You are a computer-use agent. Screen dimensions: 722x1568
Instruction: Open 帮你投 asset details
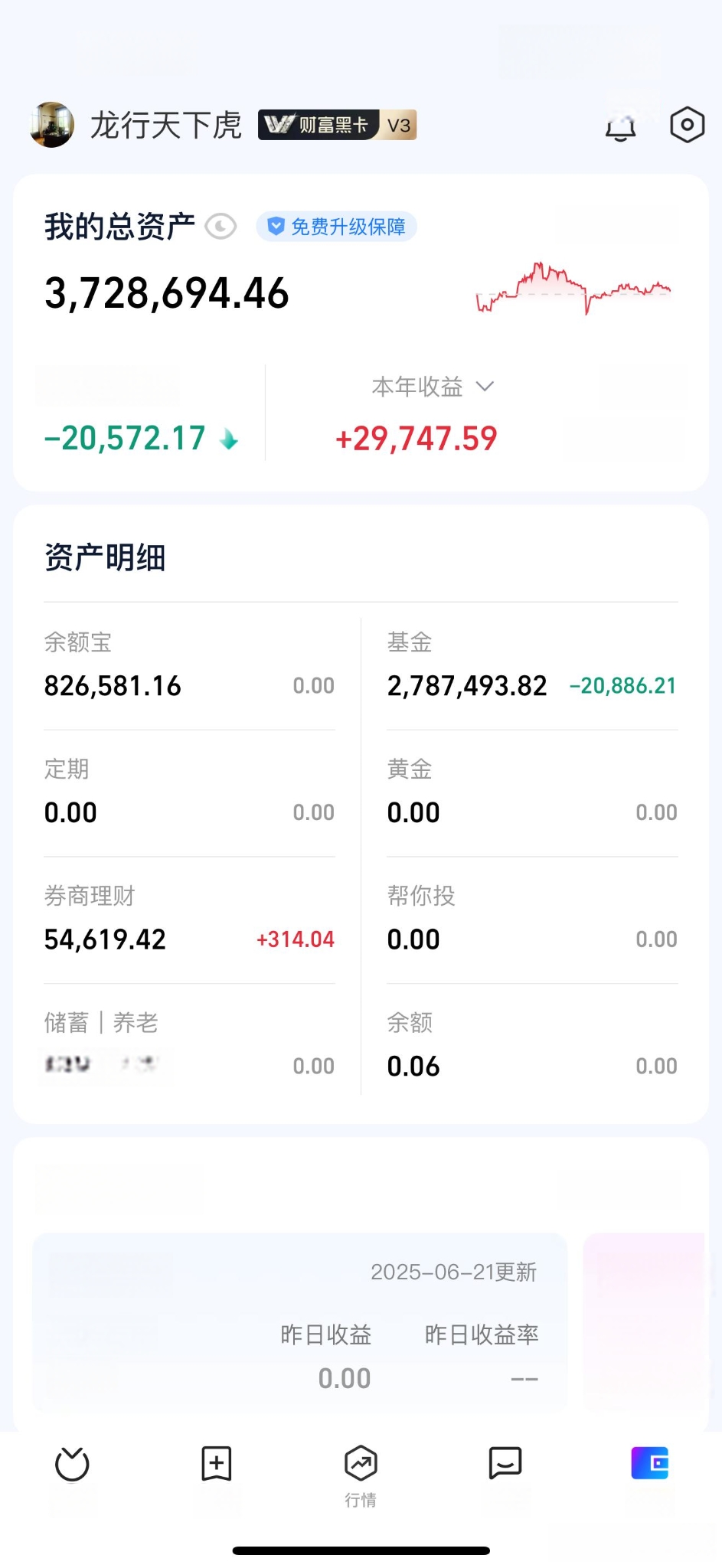coord(532,920)
